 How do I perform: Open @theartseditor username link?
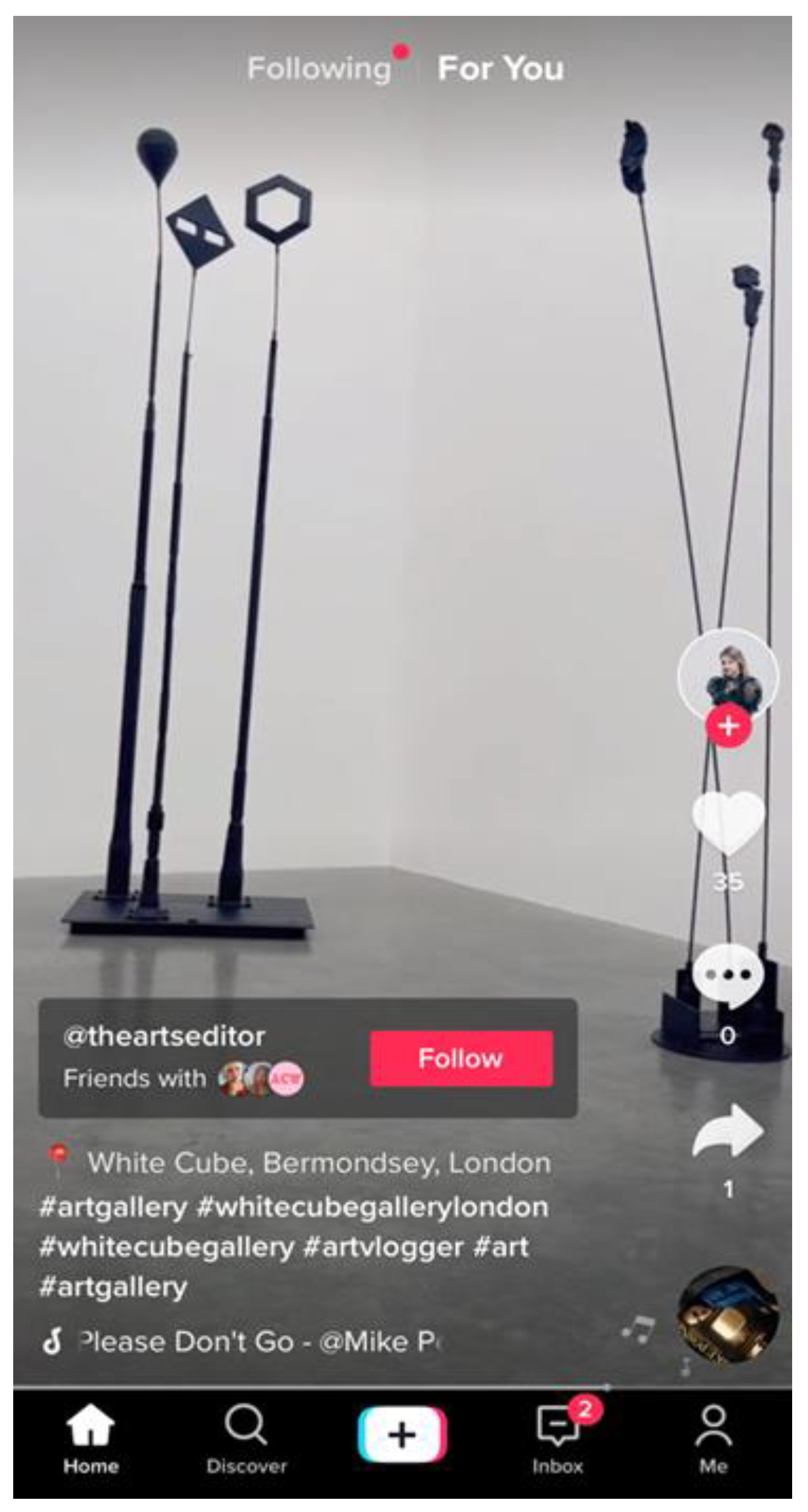click(x=164, y=1036)
